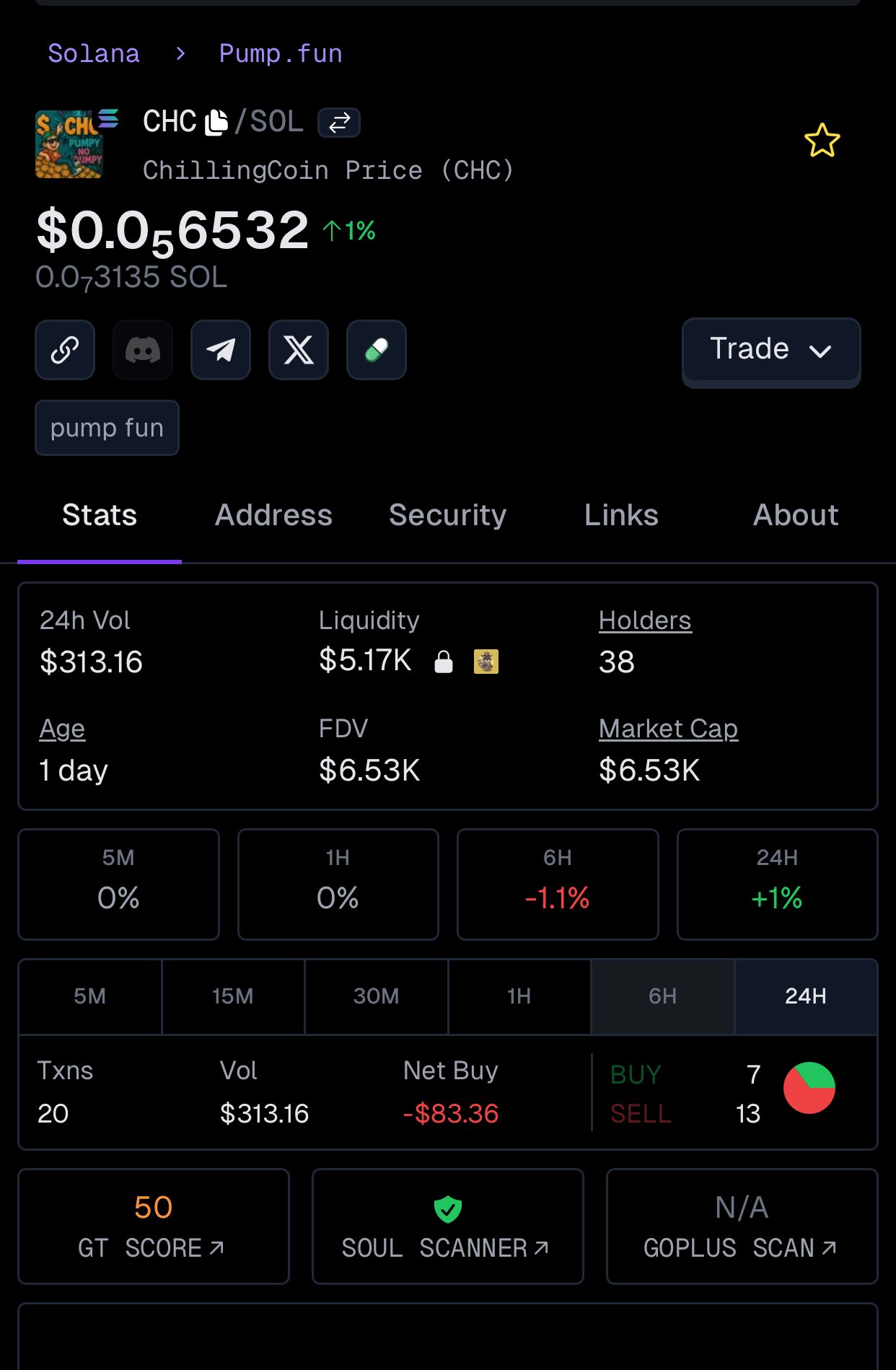Select the 6H transactions timeframe
This screenshot has height=1370, width=896.
tap(662, 996)
